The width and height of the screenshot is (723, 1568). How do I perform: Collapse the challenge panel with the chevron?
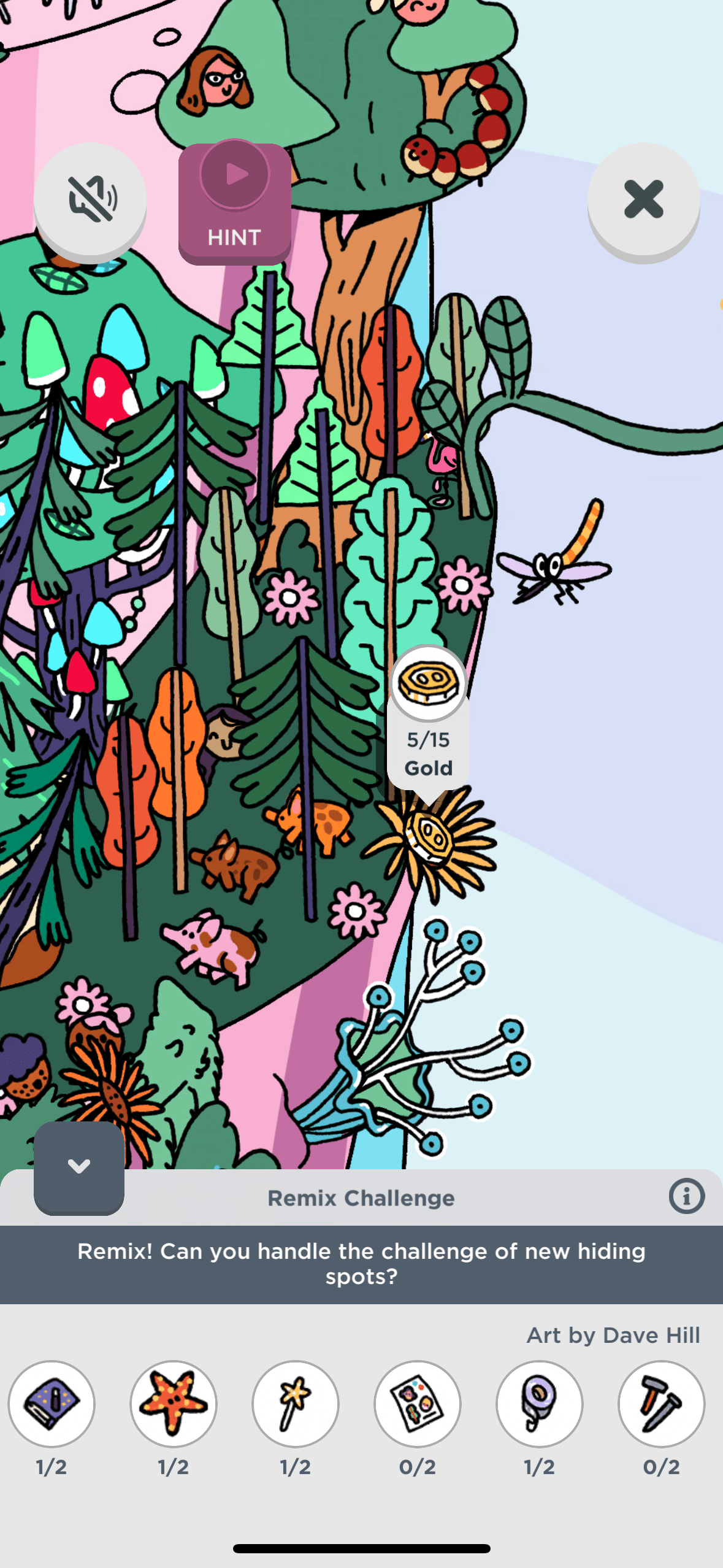tap(79, 1166)
